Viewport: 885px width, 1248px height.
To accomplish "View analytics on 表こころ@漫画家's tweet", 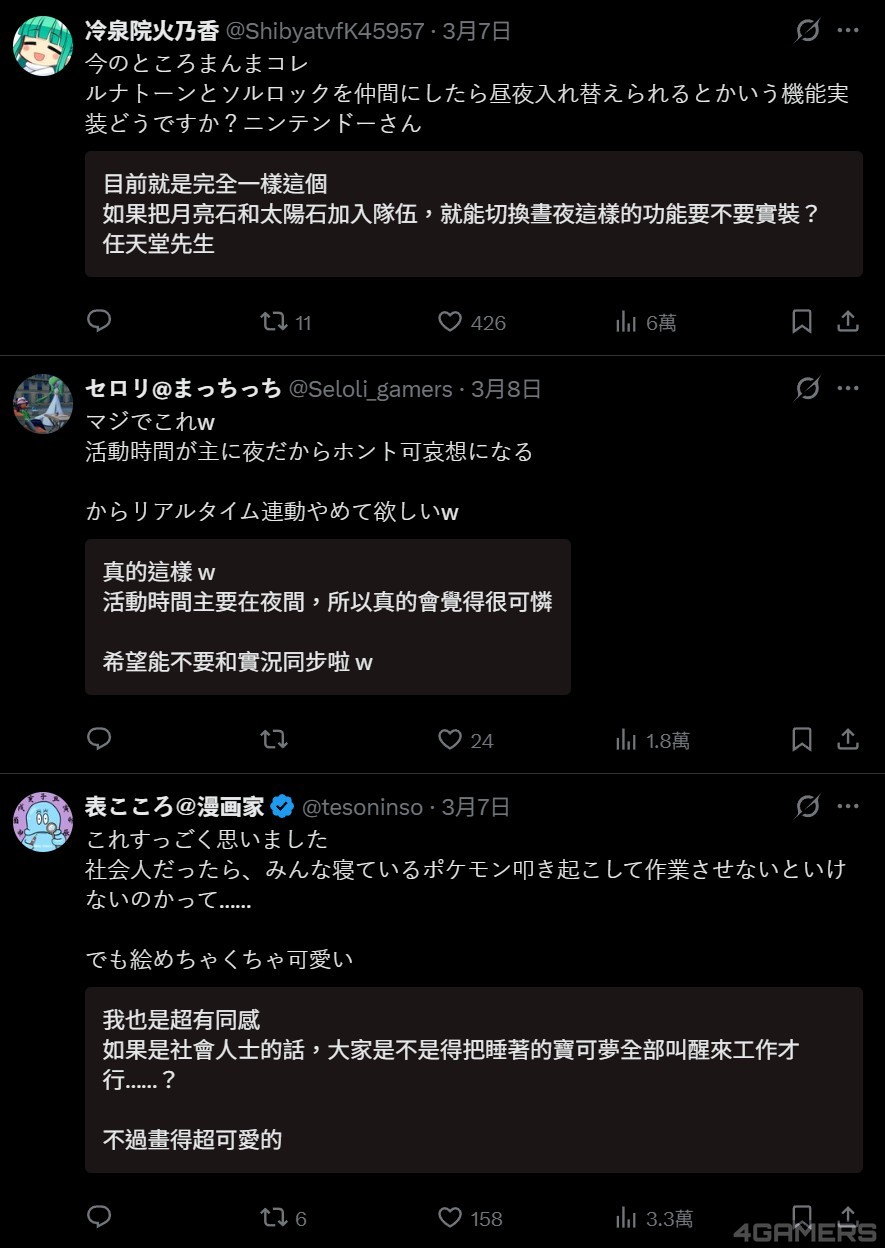I will coord(627,1217).
